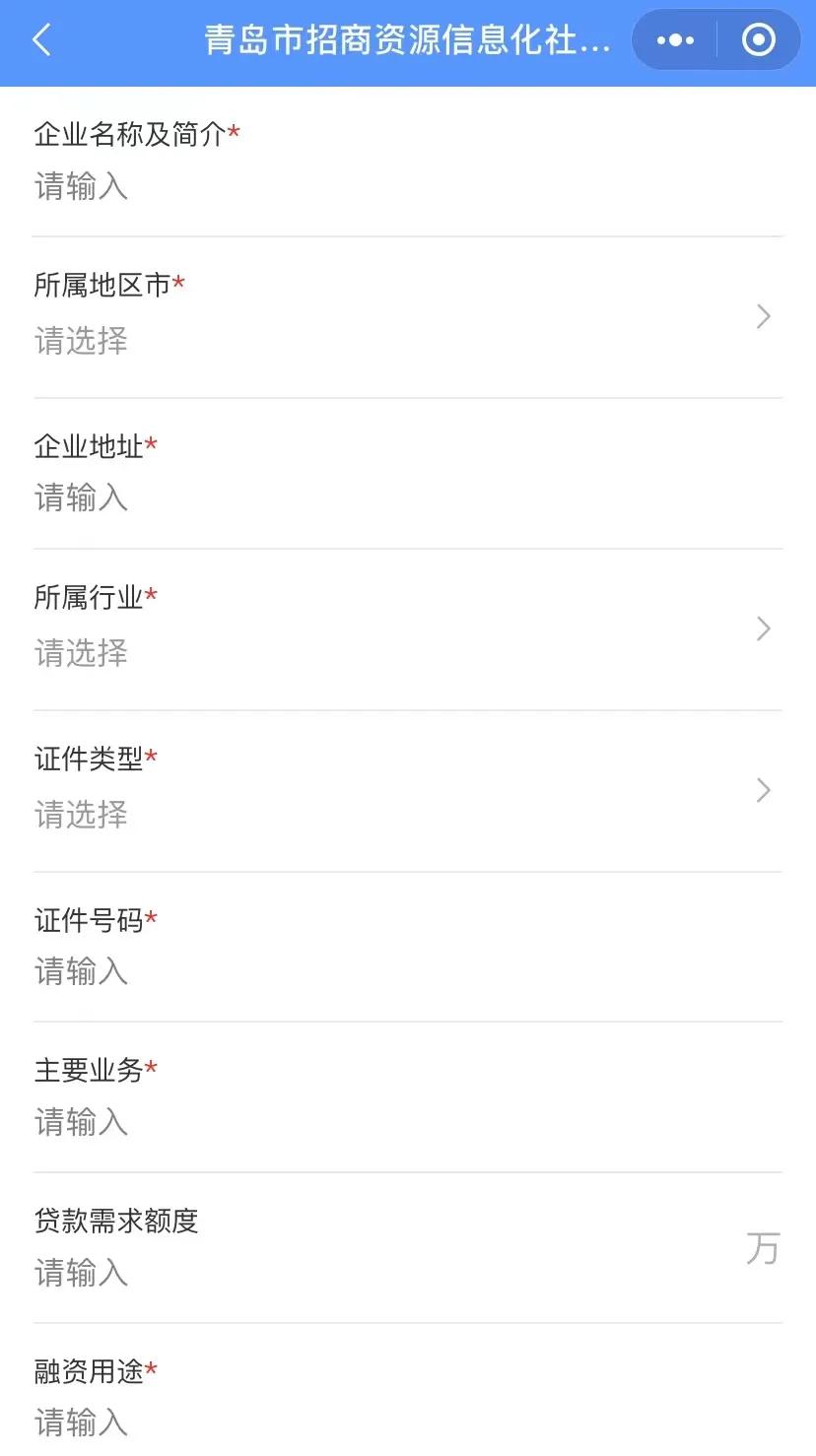Click the chevron beside 证件类型
The height and width of the screenshot is (1456, 816).
pos(763,789)
